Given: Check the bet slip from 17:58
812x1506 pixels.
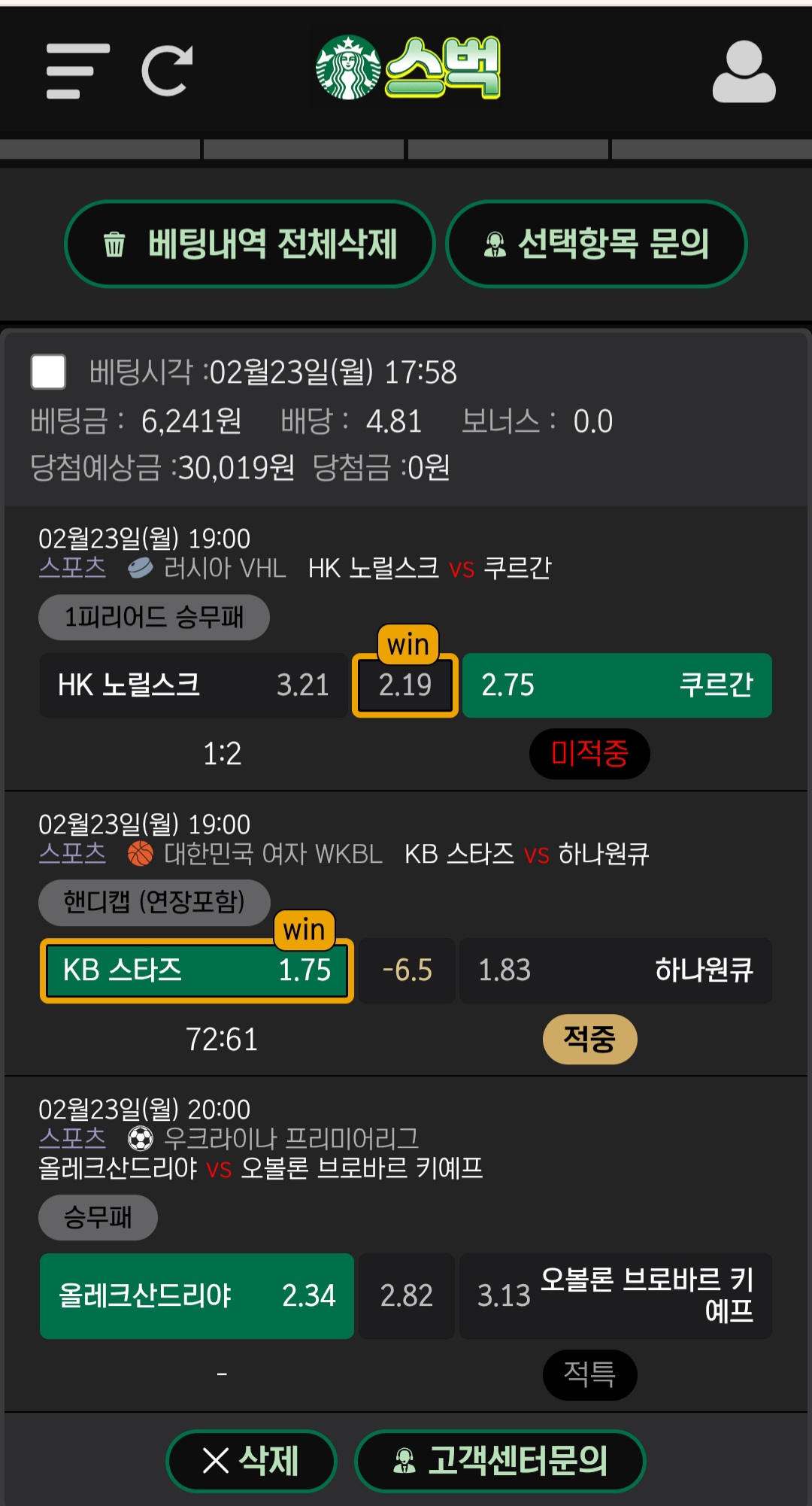Looking at the screenshot, I should [x=48, y=372].
